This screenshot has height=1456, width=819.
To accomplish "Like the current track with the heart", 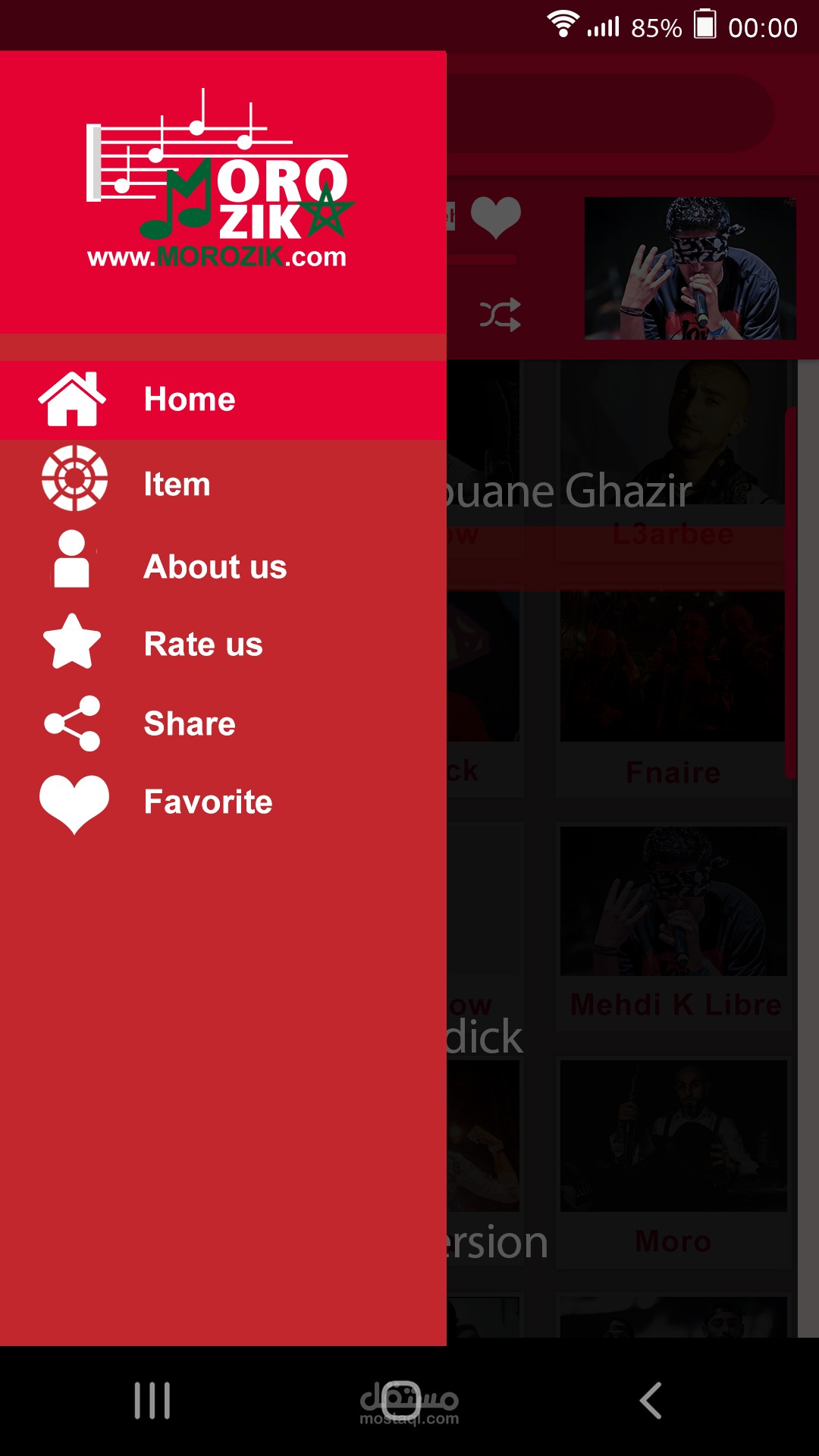I will [x=496, y=216].
